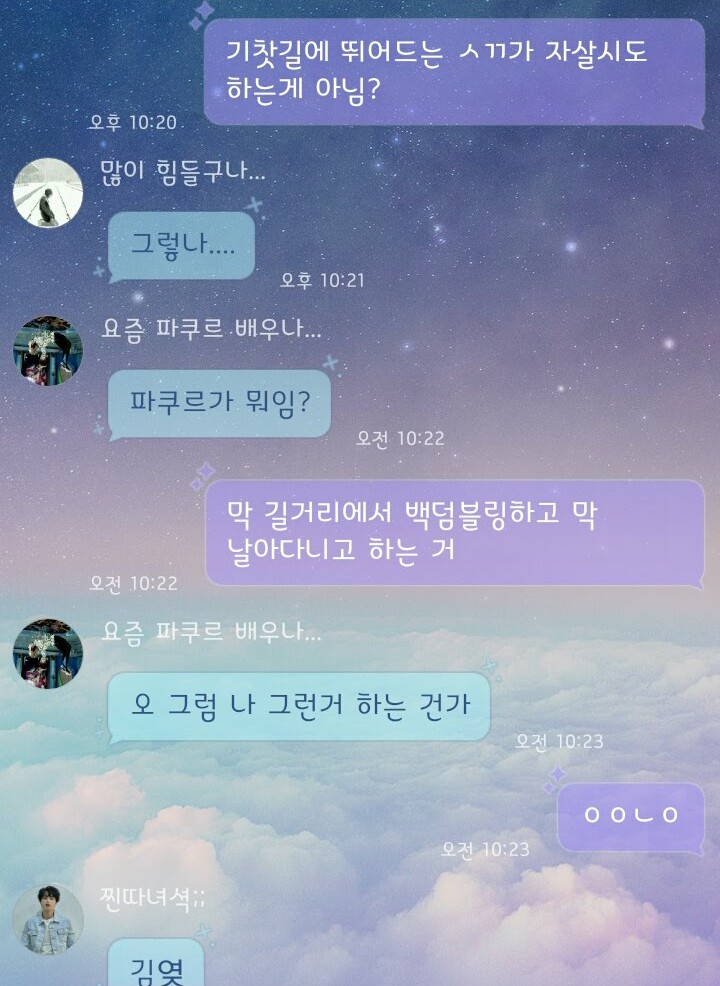Open avatar beside 오 그럼 나 그런거 하는 건가
This screenshot has width=720, height=986.
pos(47,653)
